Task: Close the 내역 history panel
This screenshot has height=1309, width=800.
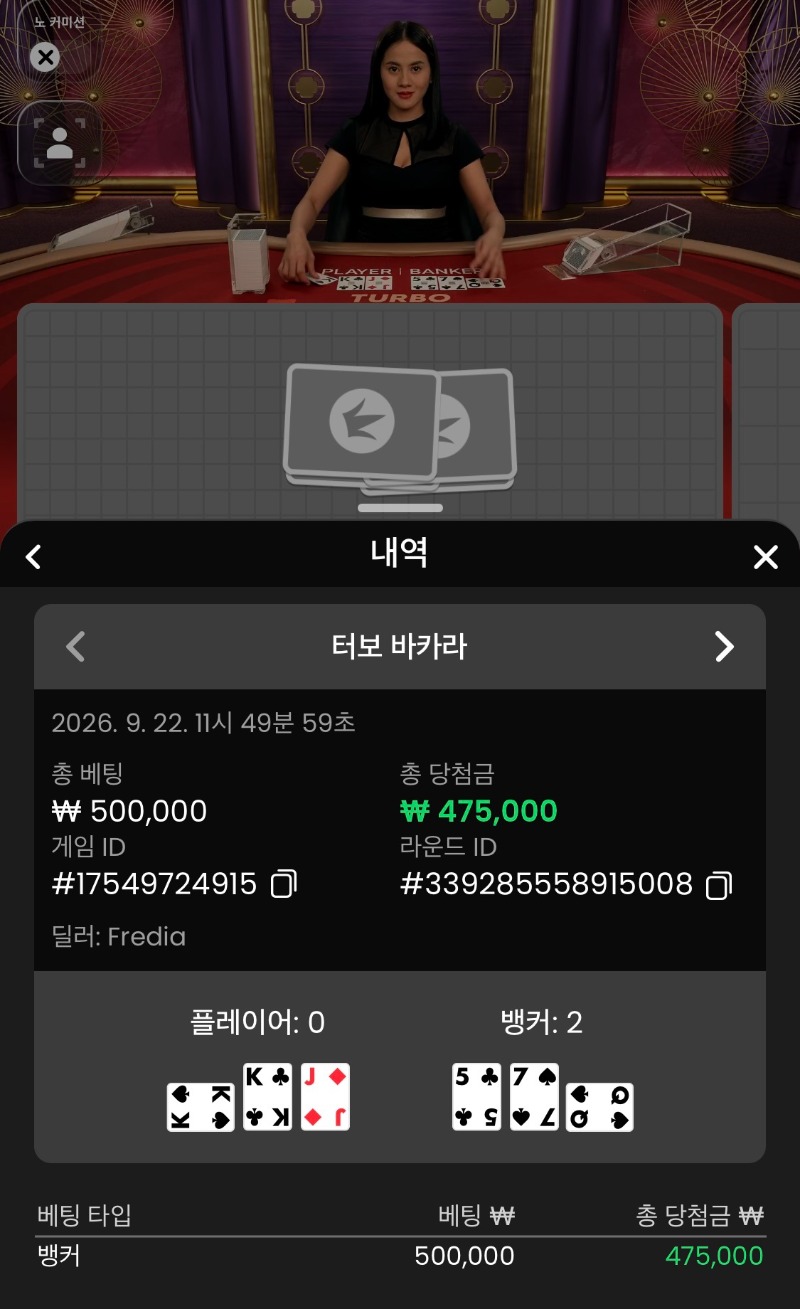Action: pos(765,557)
